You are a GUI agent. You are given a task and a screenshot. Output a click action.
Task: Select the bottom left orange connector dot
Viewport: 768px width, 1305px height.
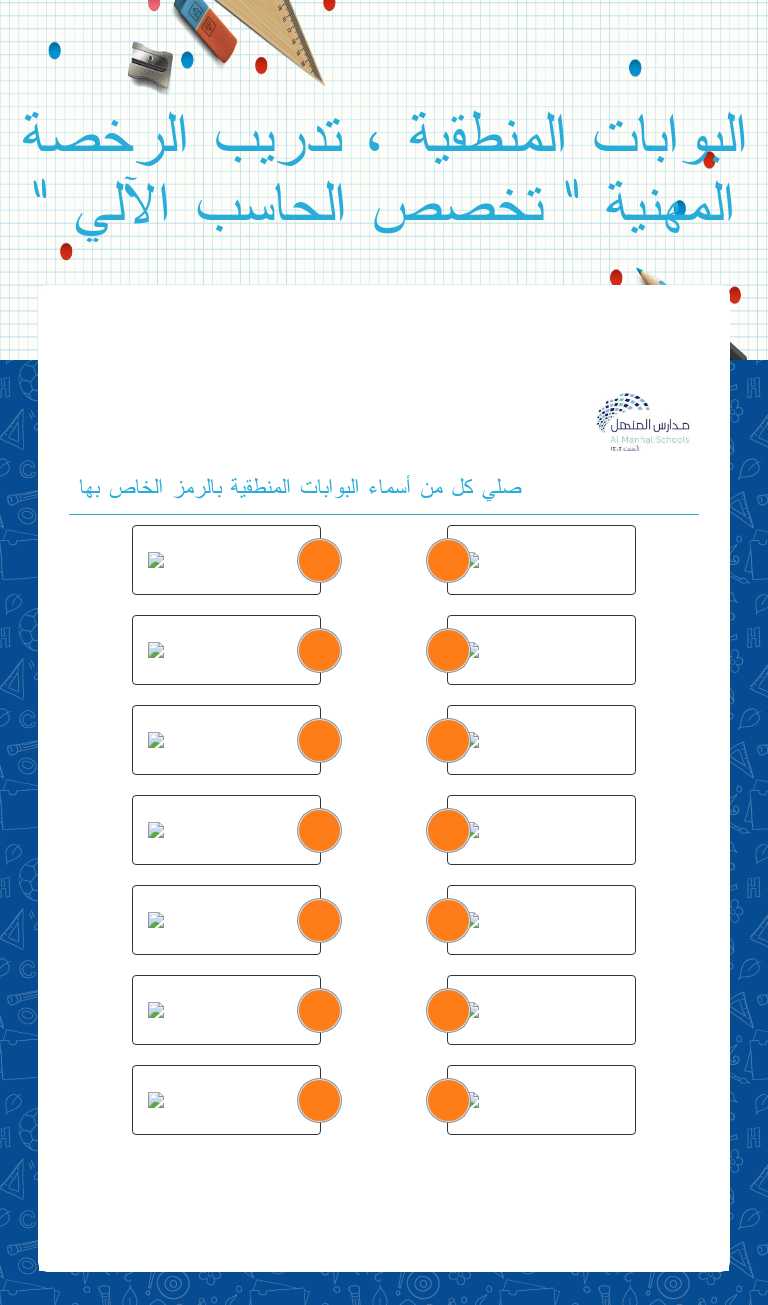[x=319, y=1100]
